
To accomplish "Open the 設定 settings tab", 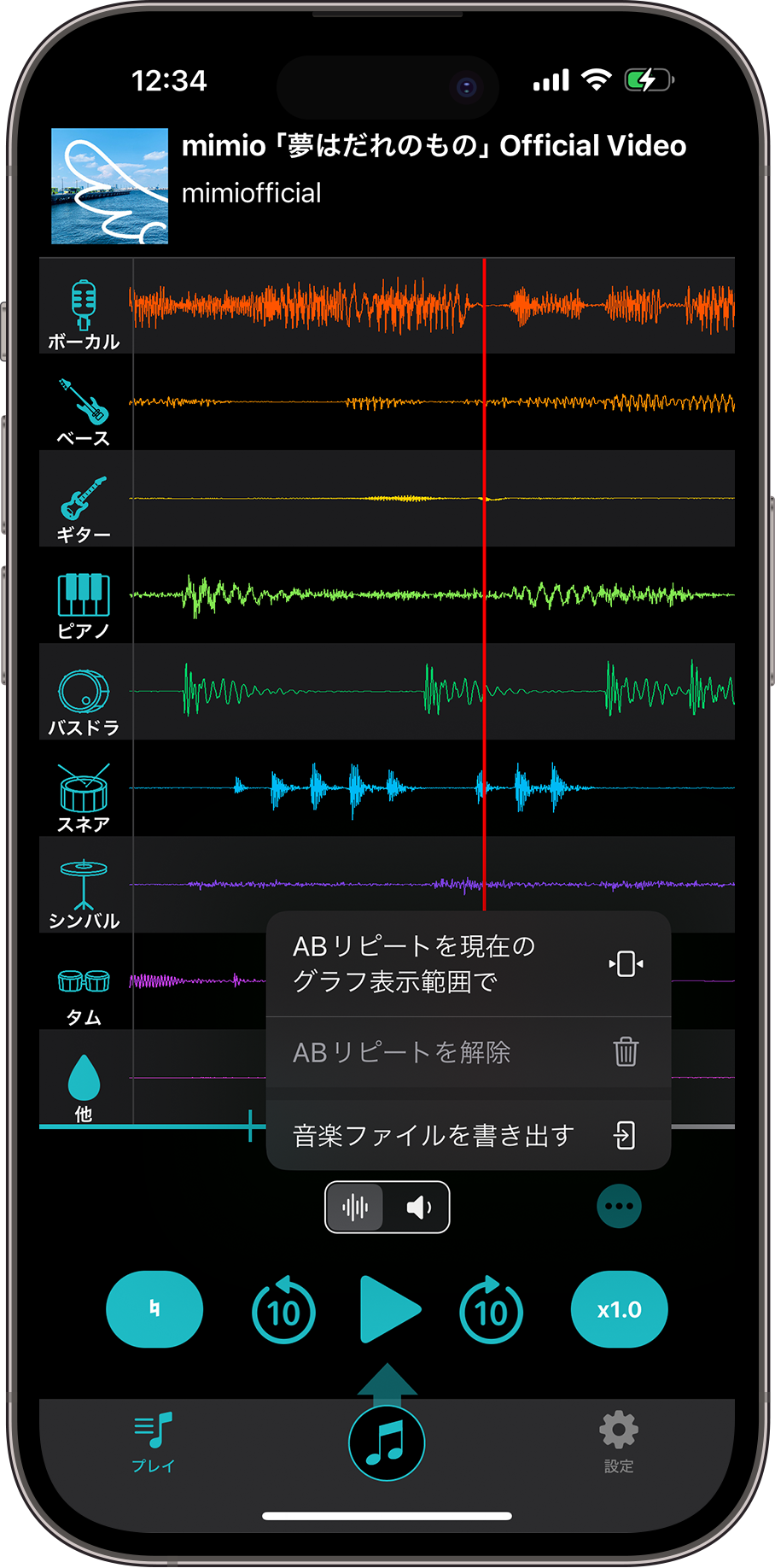I will coord(619,1442).
